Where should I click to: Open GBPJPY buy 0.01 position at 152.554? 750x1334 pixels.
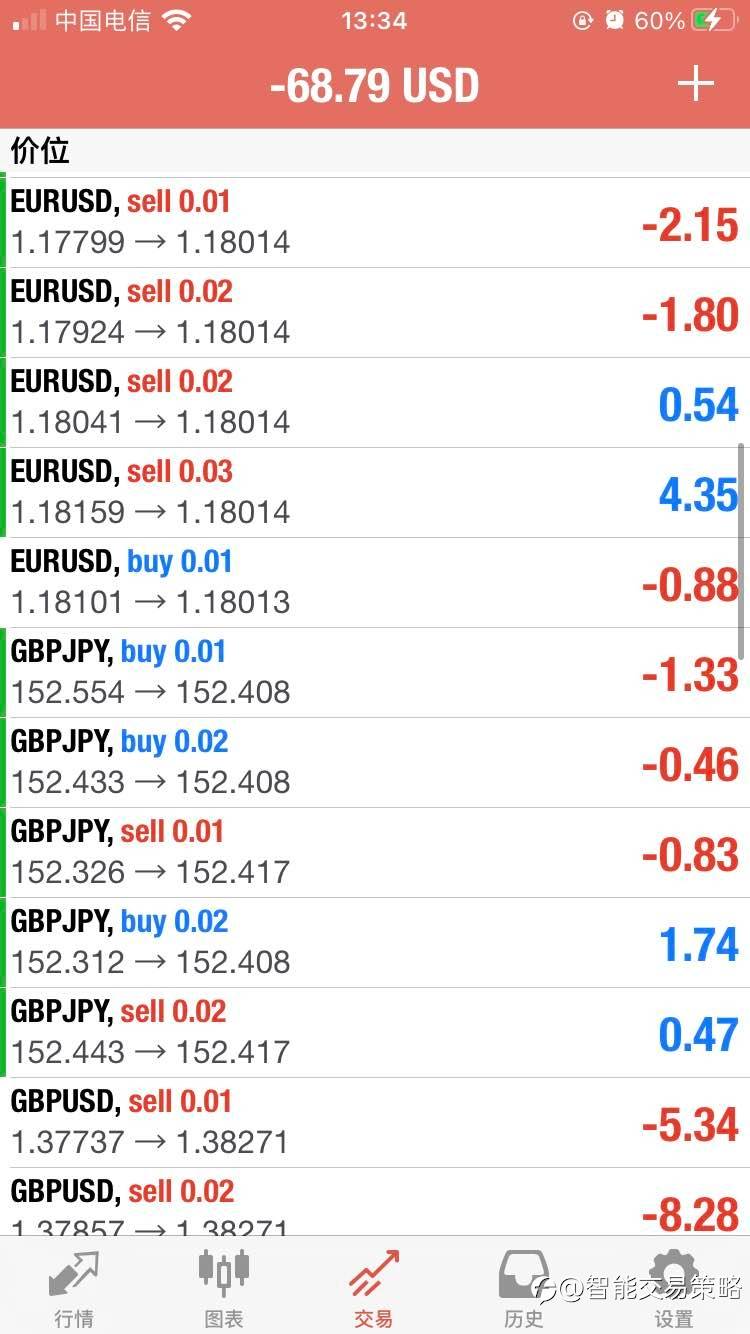375,673
